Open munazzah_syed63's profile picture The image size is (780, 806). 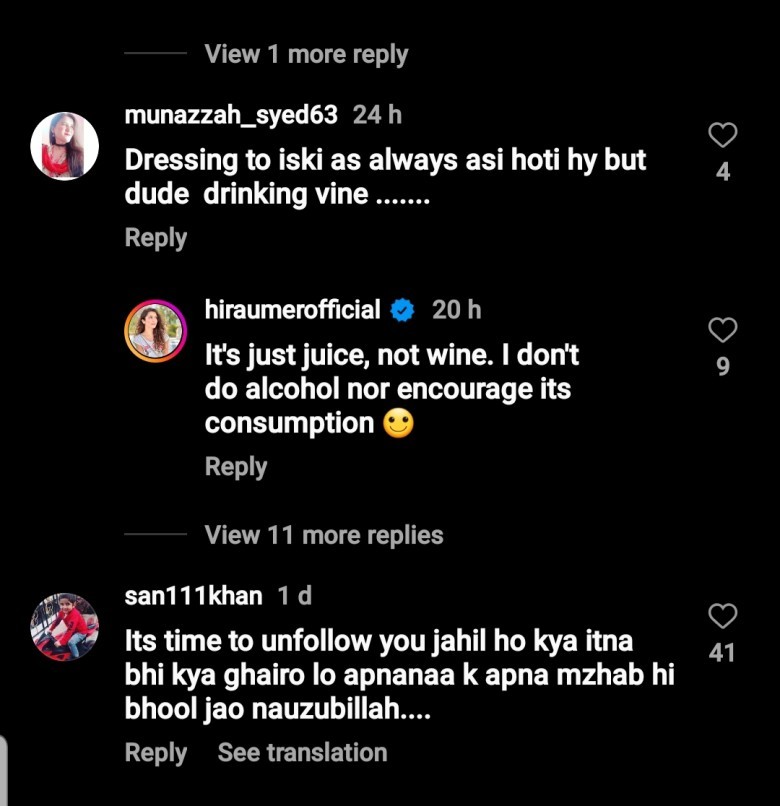(65, 145)
